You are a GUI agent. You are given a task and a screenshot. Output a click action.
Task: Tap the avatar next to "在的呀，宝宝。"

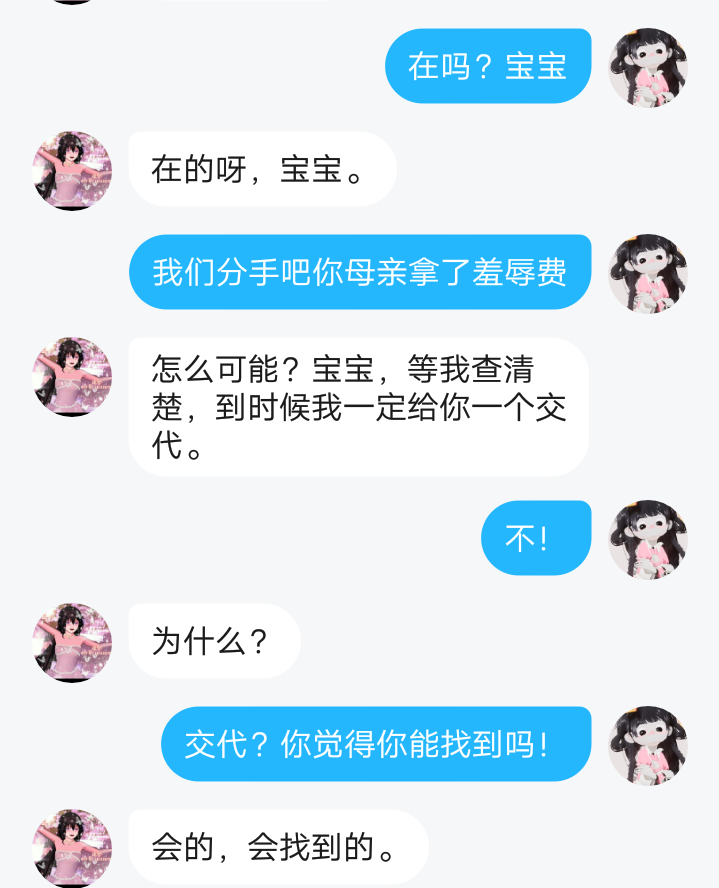(x=72, y=170)
